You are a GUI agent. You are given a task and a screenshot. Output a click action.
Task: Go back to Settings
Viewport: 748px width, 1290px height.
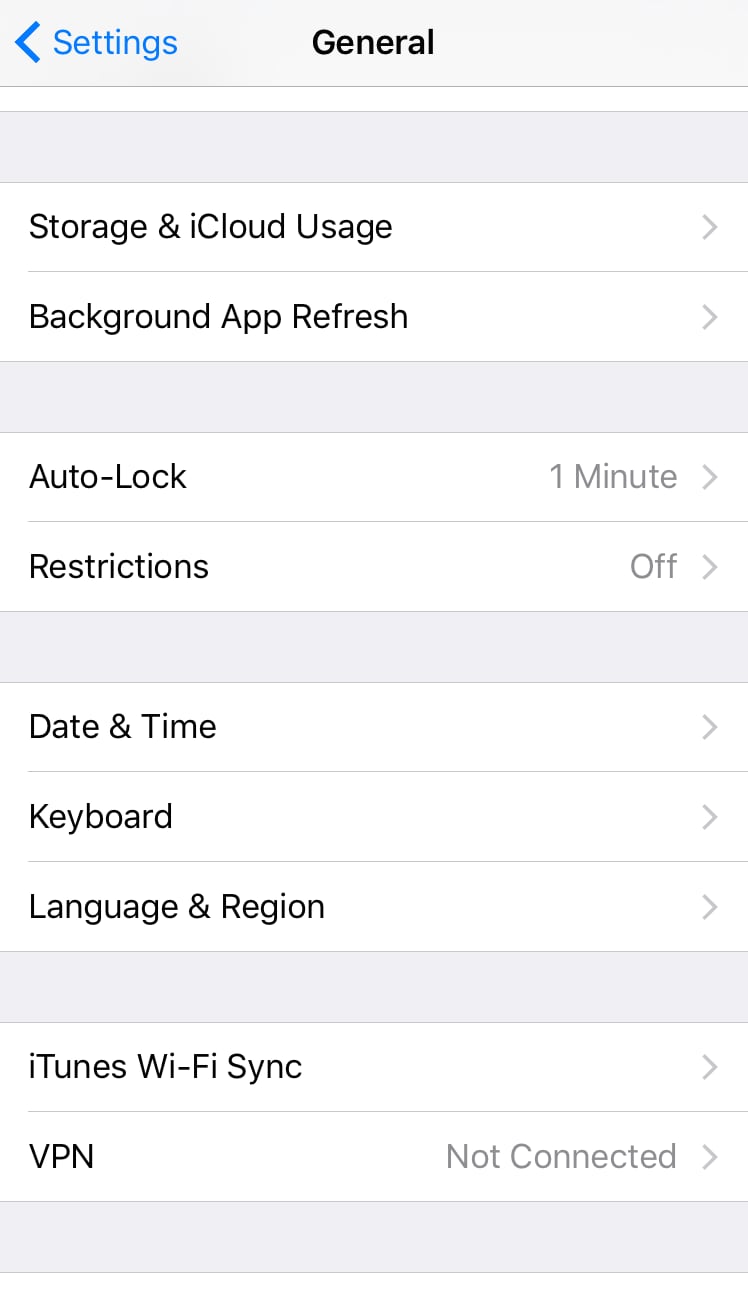click(x=96, y=43)
